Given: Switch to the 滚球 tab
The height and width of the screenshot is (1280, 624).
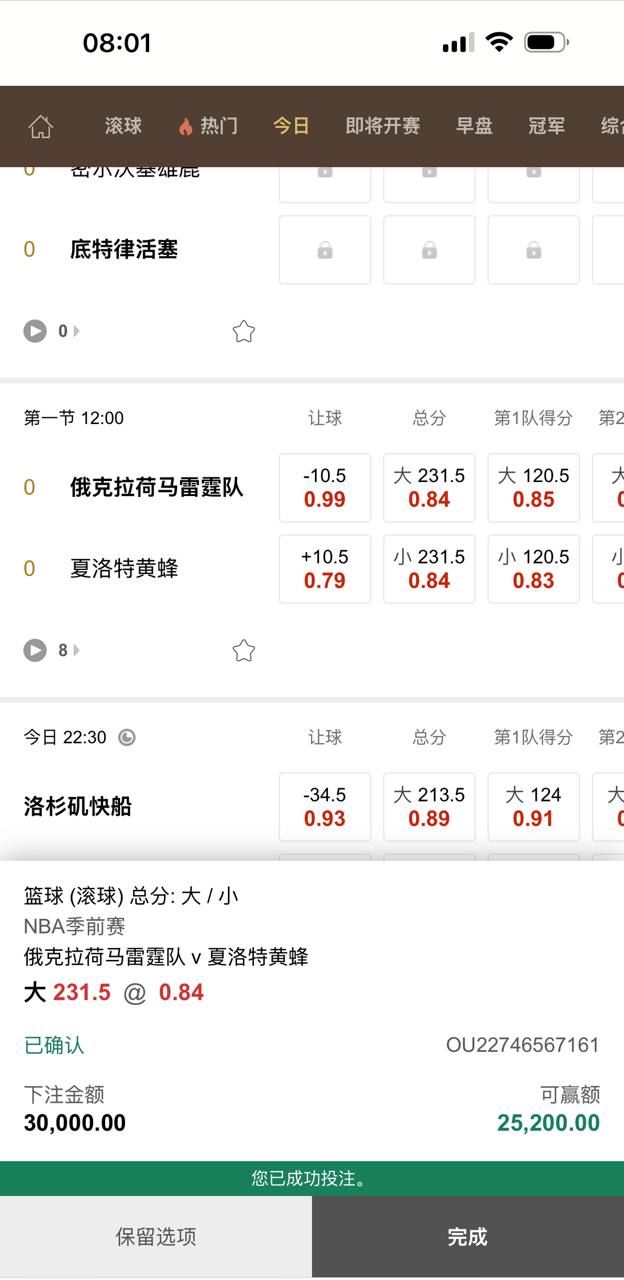Looking at the screenshot, I should coord(123,126).
